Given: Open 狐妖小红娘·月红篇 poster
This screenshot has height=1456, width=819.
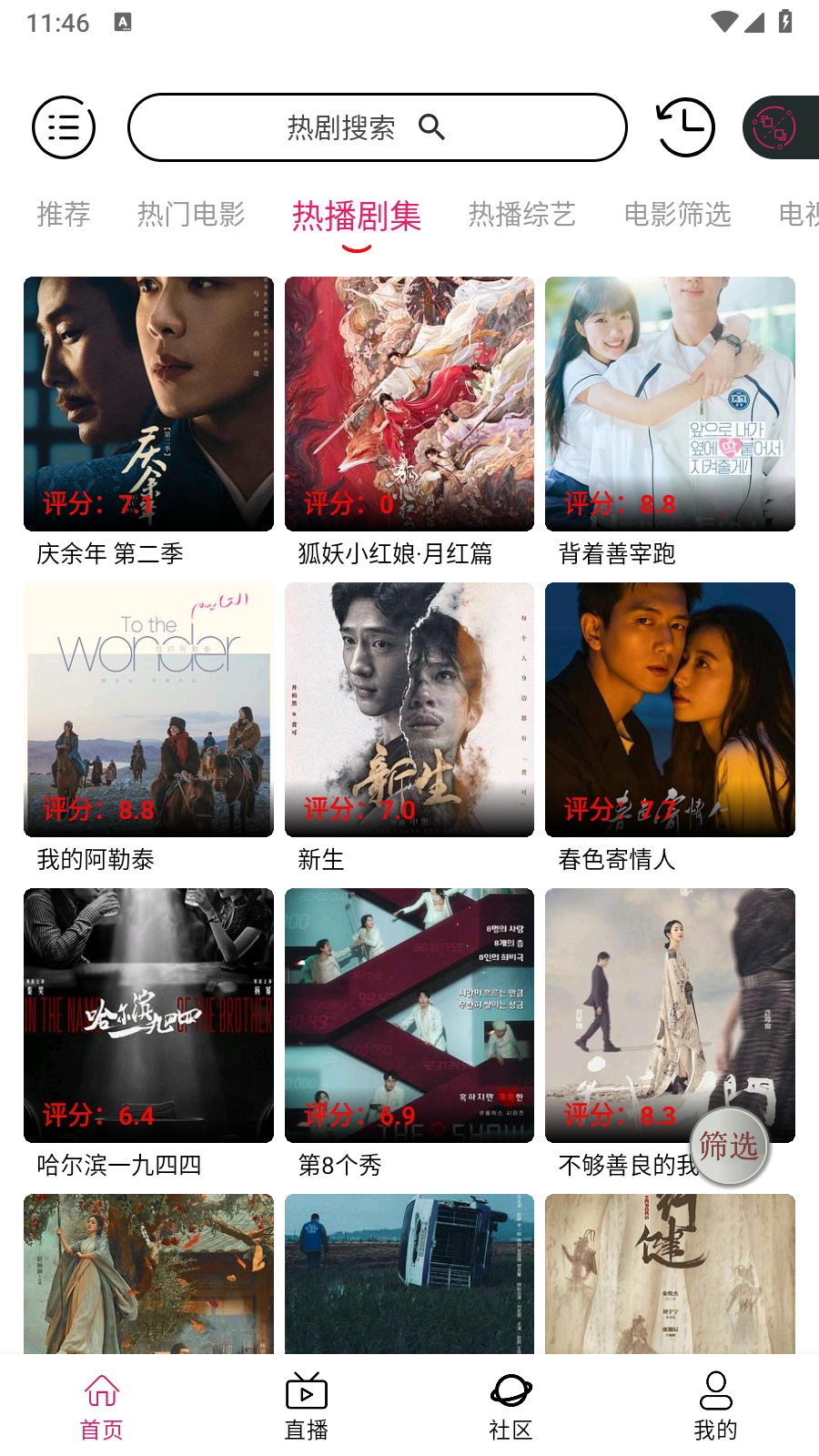Looking at the screenshot, I should (409, 404).
